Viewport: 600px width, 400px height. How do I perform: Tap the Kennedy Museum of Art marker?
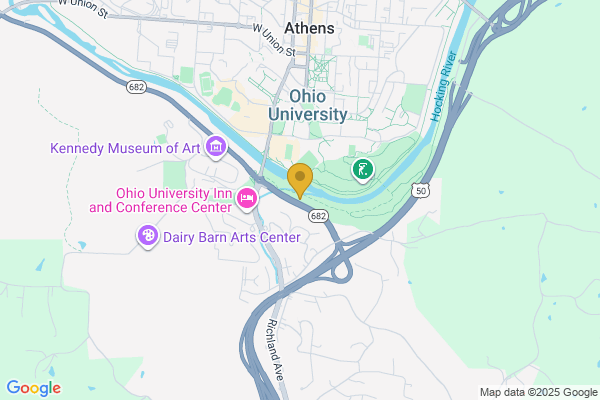tap(215, 149)
